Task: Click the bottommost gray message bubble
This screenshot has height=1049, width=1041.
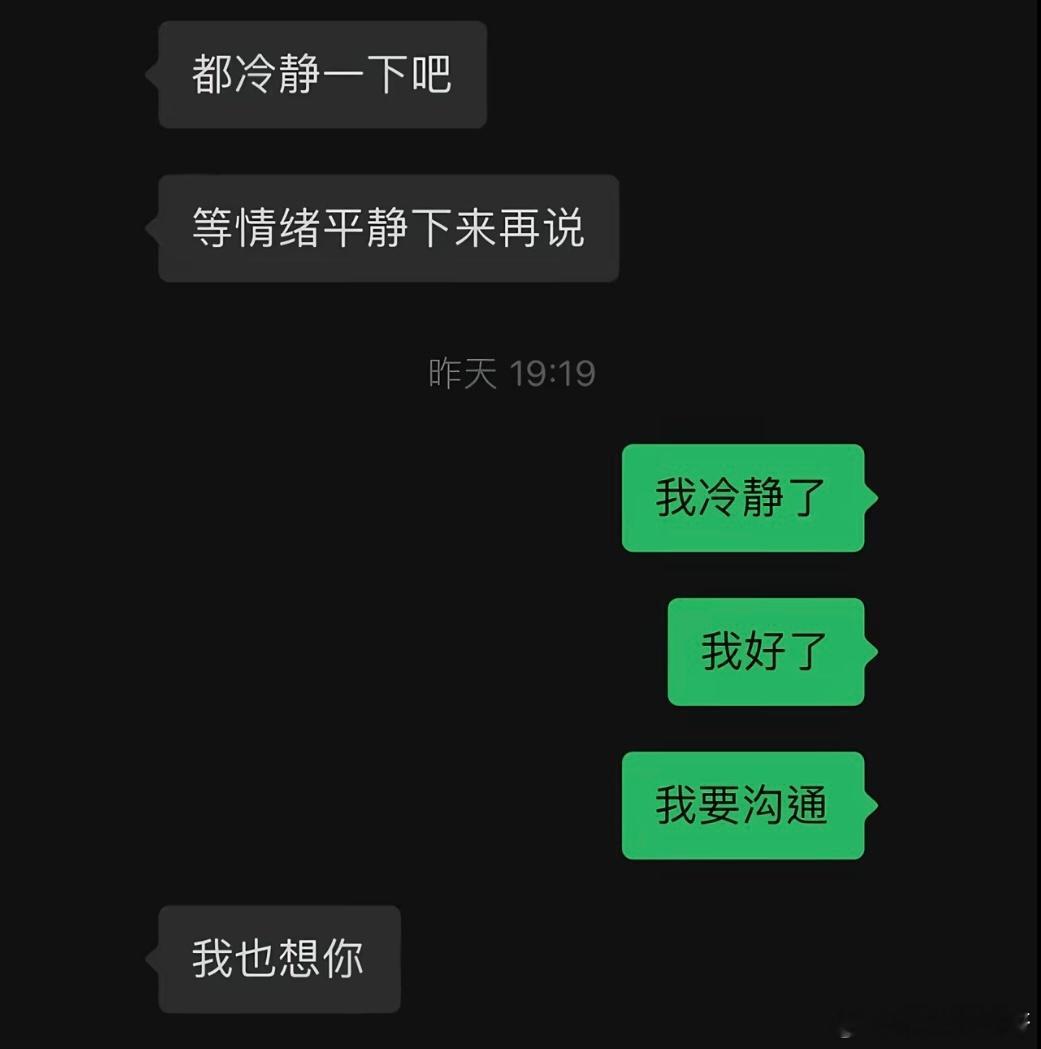Action: click(278, 958)
